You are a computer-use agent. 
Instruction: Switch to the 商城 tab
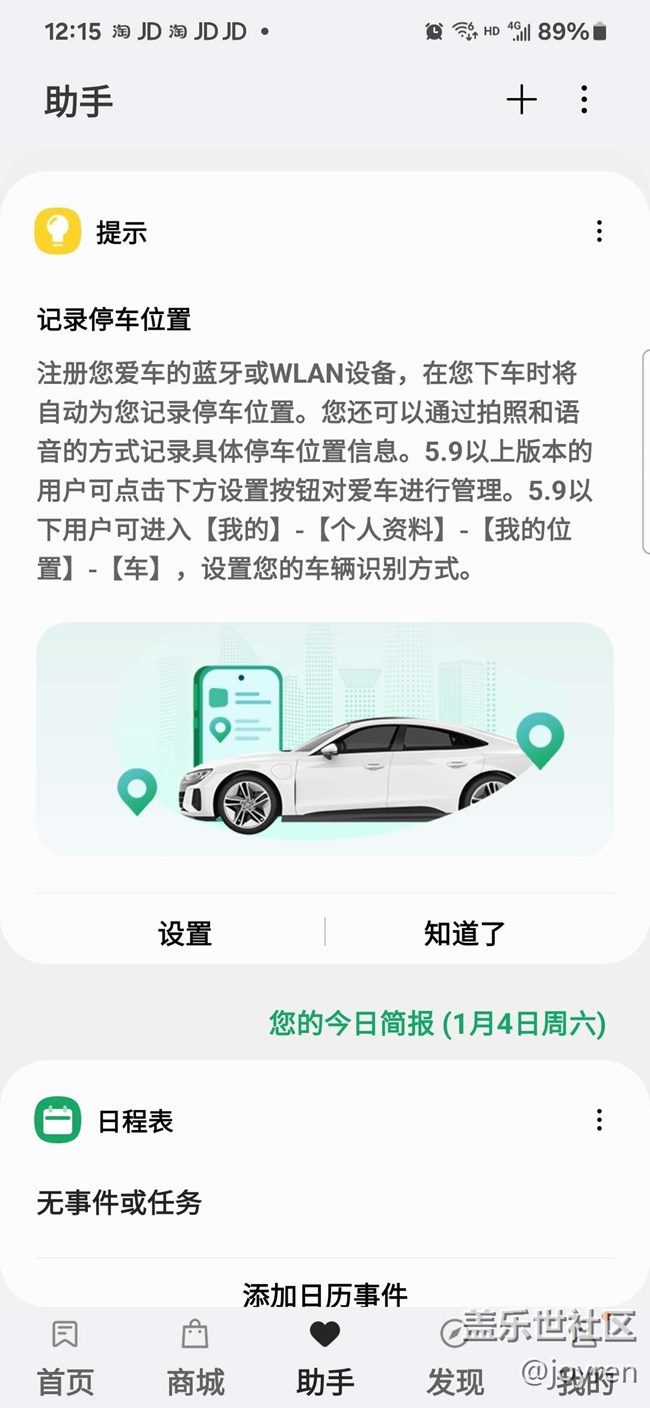pos(195,1358)
